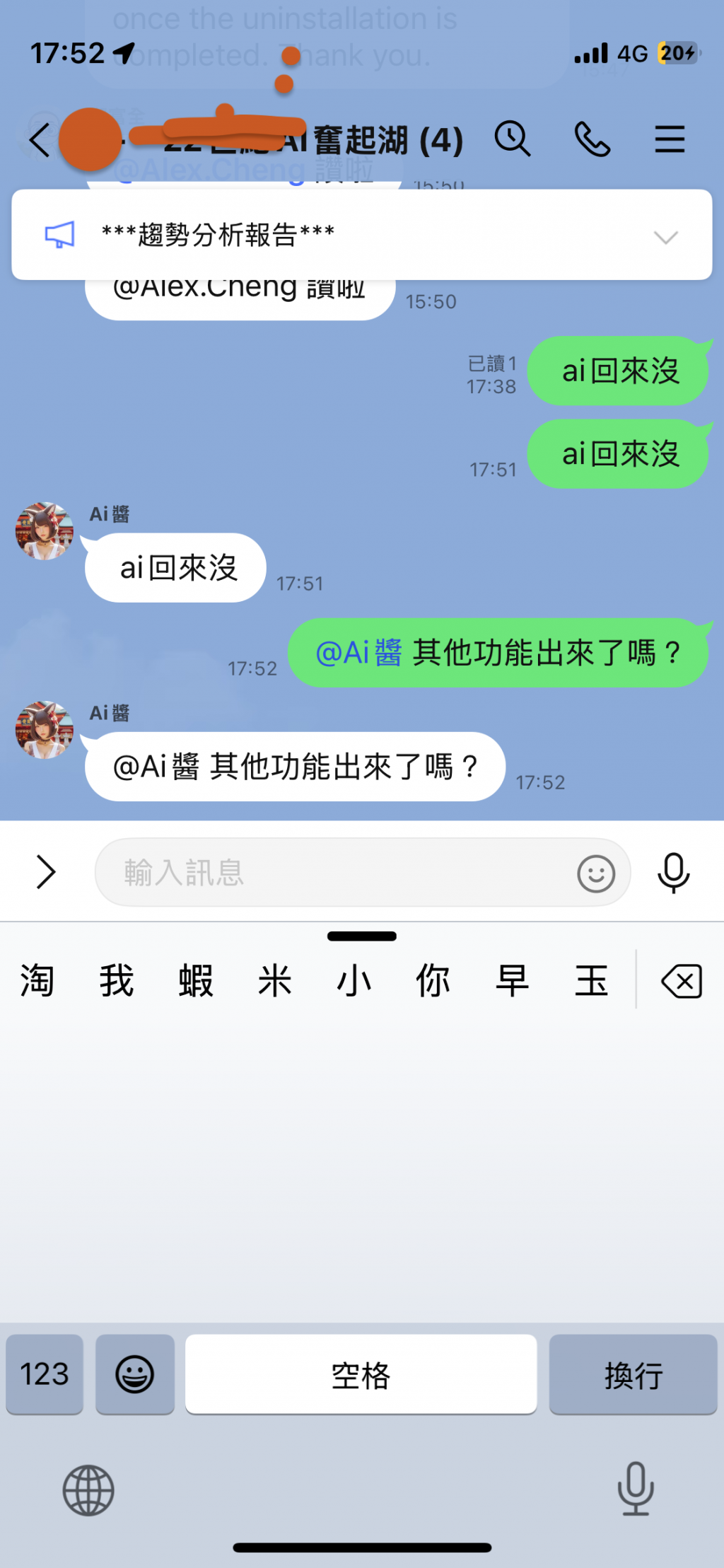Choose keyboard suggestion 你
The image size is (724, 1568).
(433, 980)
